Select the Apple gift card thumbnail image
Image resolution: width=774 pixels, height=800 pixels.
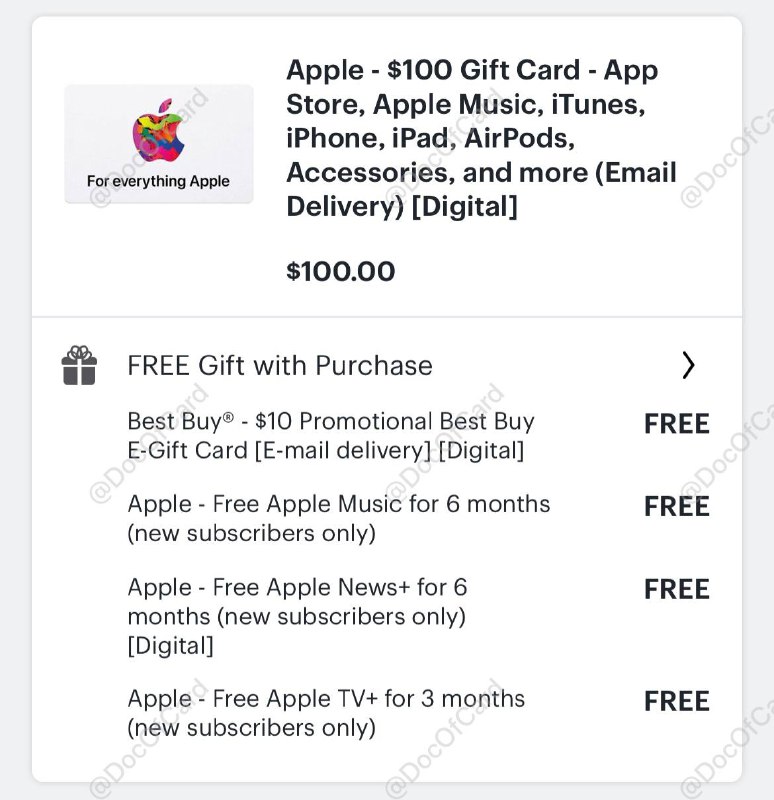159,143
